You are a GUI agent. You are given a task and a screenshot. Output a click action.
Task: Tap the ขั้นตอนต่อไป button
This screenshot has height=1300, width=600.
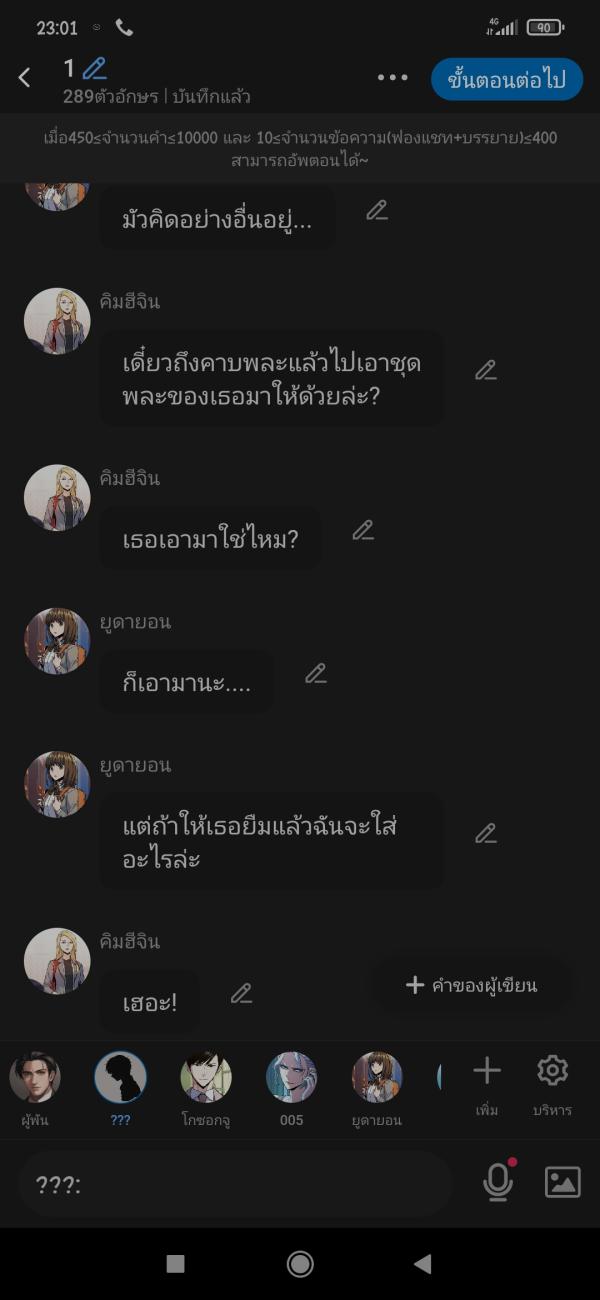(x=507, y=79)
